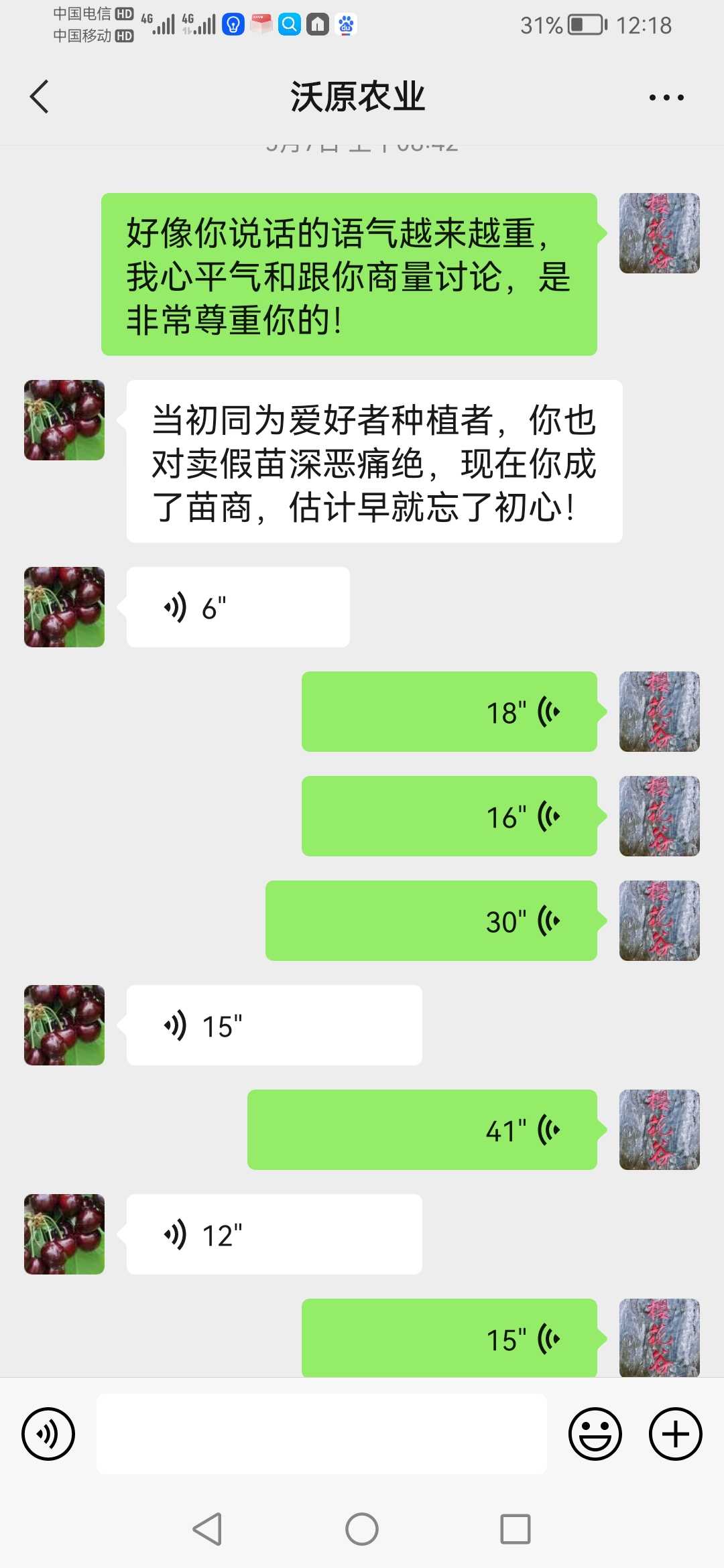Play the sent 30-second voice message
Screen dimensions: 724x1568
click(x=430, y=921)
